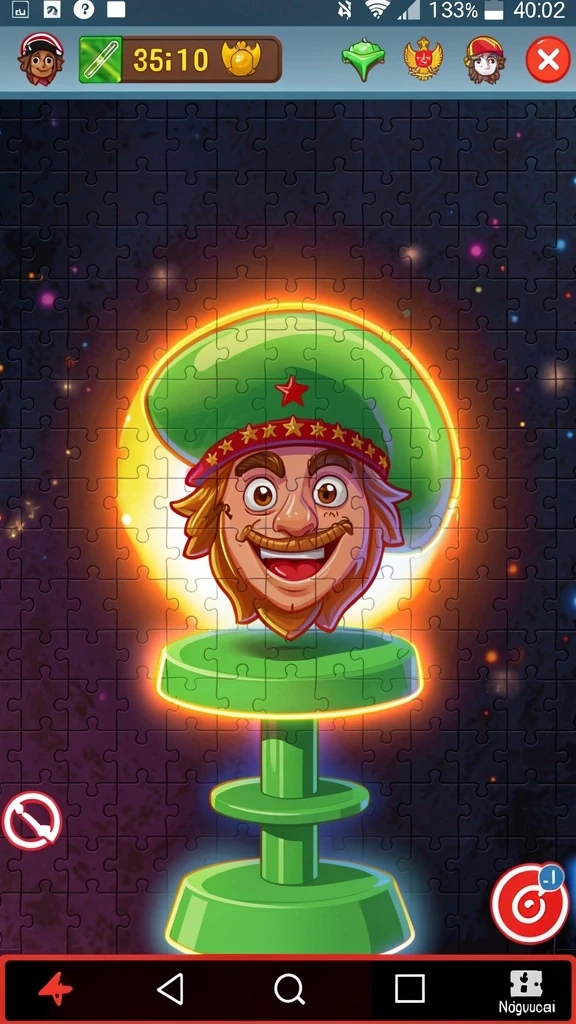Image resolution: width=576 pixels, height=1024 pixels.
Task: Tap the magnifier in the bottom bar
Action: click(289, 989)
